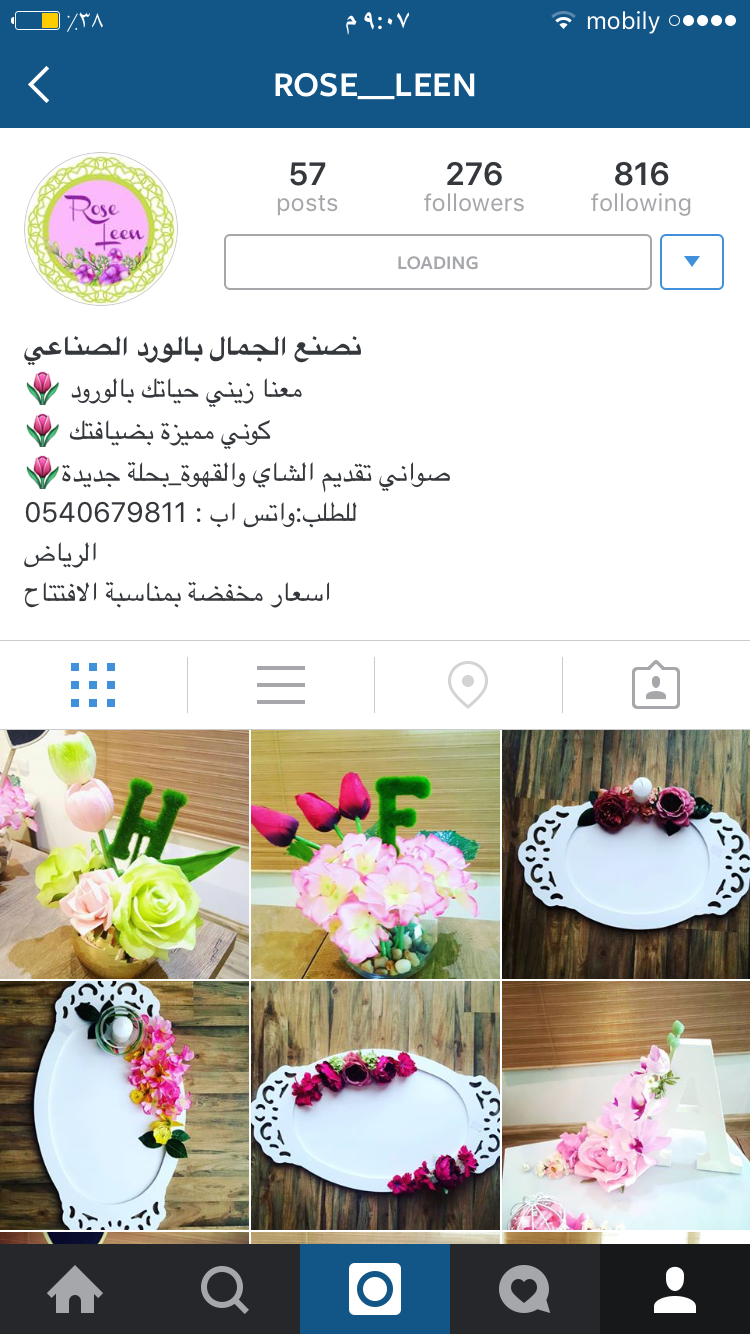
Task: Open the photo map tab
Action: pyautogui.click(x=468, y=685)
